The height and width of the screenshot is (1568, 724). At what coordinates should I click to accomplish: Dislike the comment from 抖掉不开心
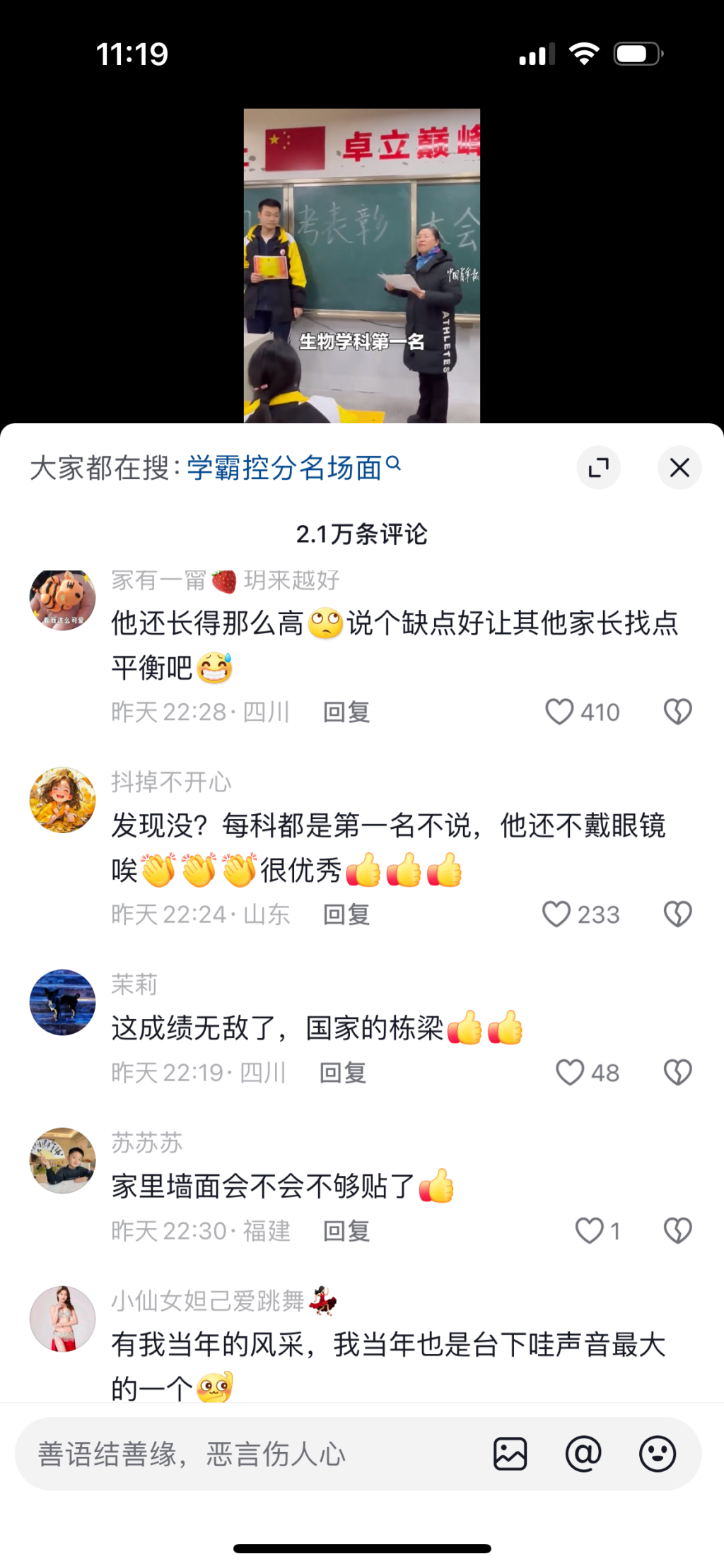point(677,914)
